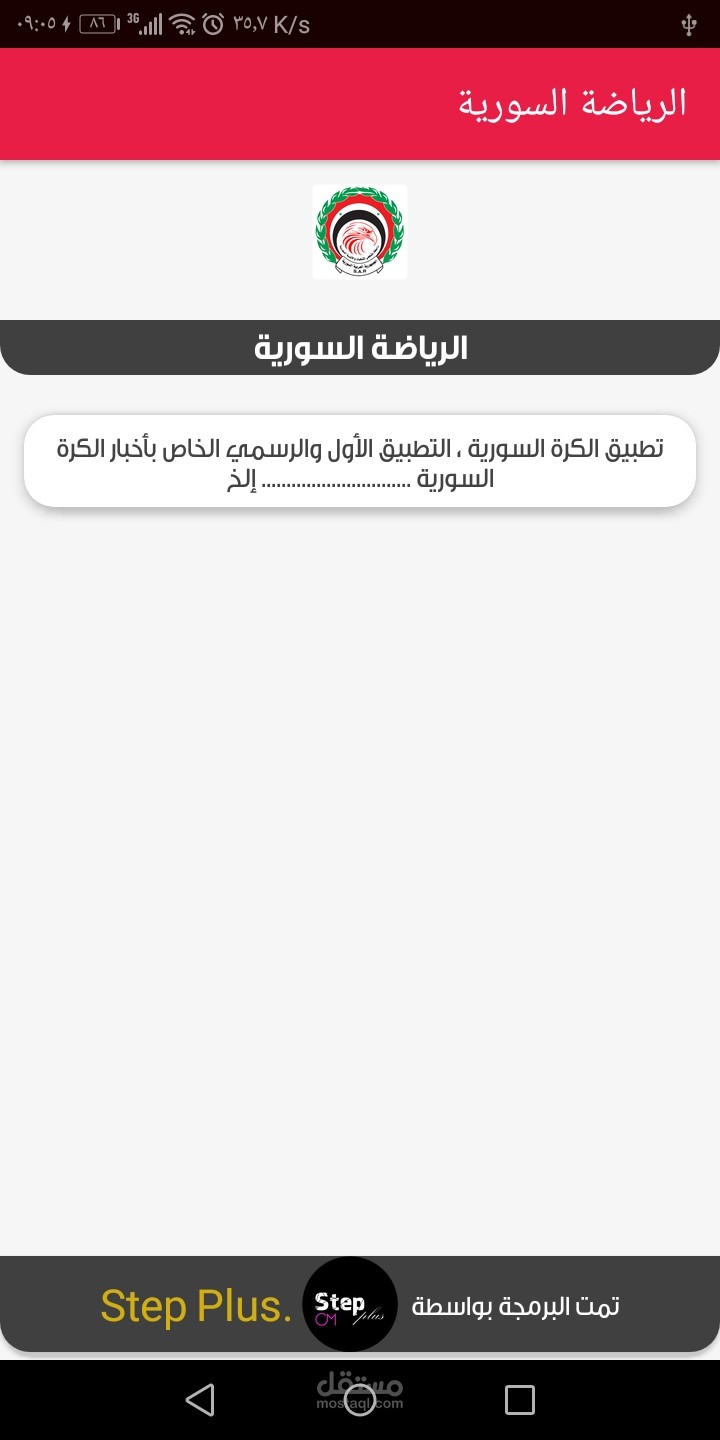Go back using the system back button
Viewport: 720px width, 1440px height.
pos(200,1399)
